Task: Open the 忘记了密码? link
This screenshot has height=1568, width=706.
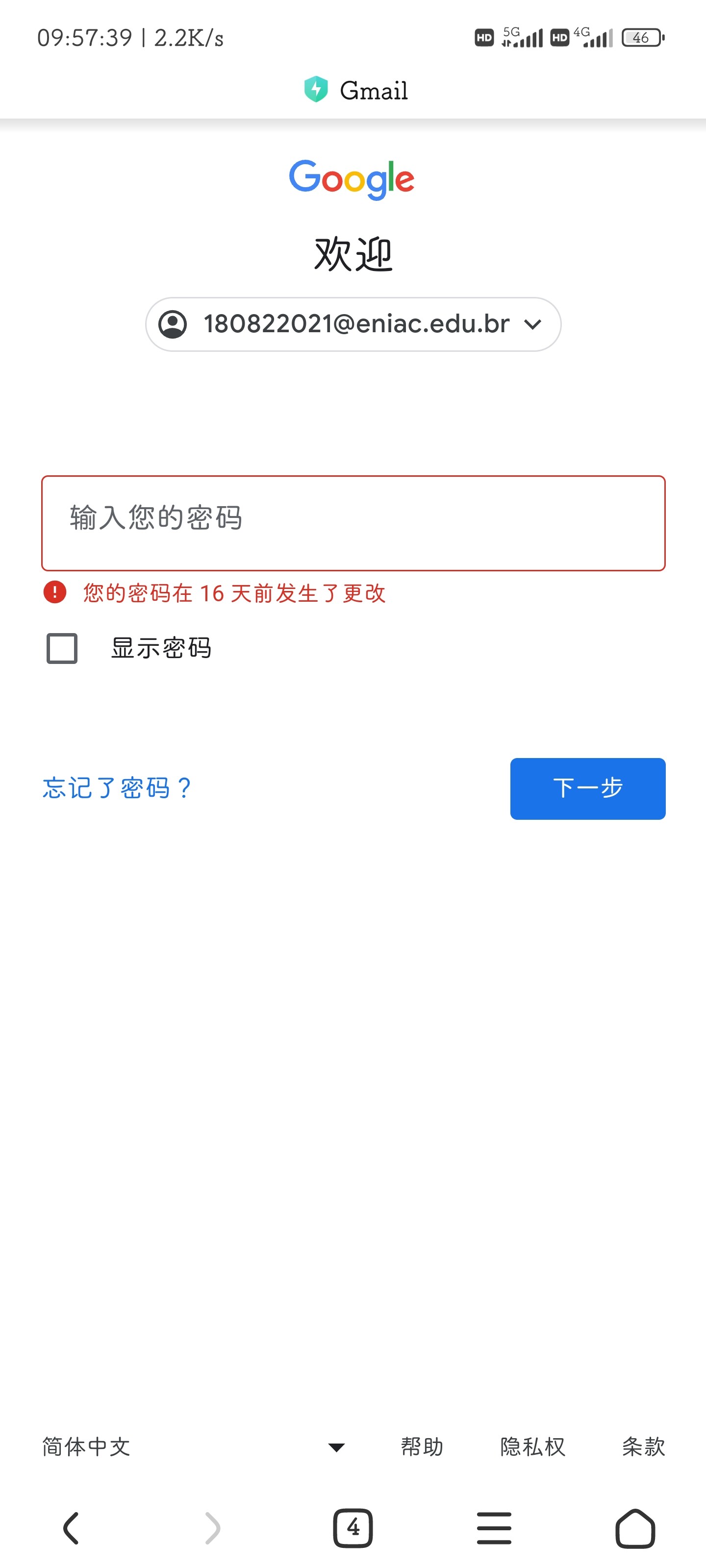Action: coord(117,787)
